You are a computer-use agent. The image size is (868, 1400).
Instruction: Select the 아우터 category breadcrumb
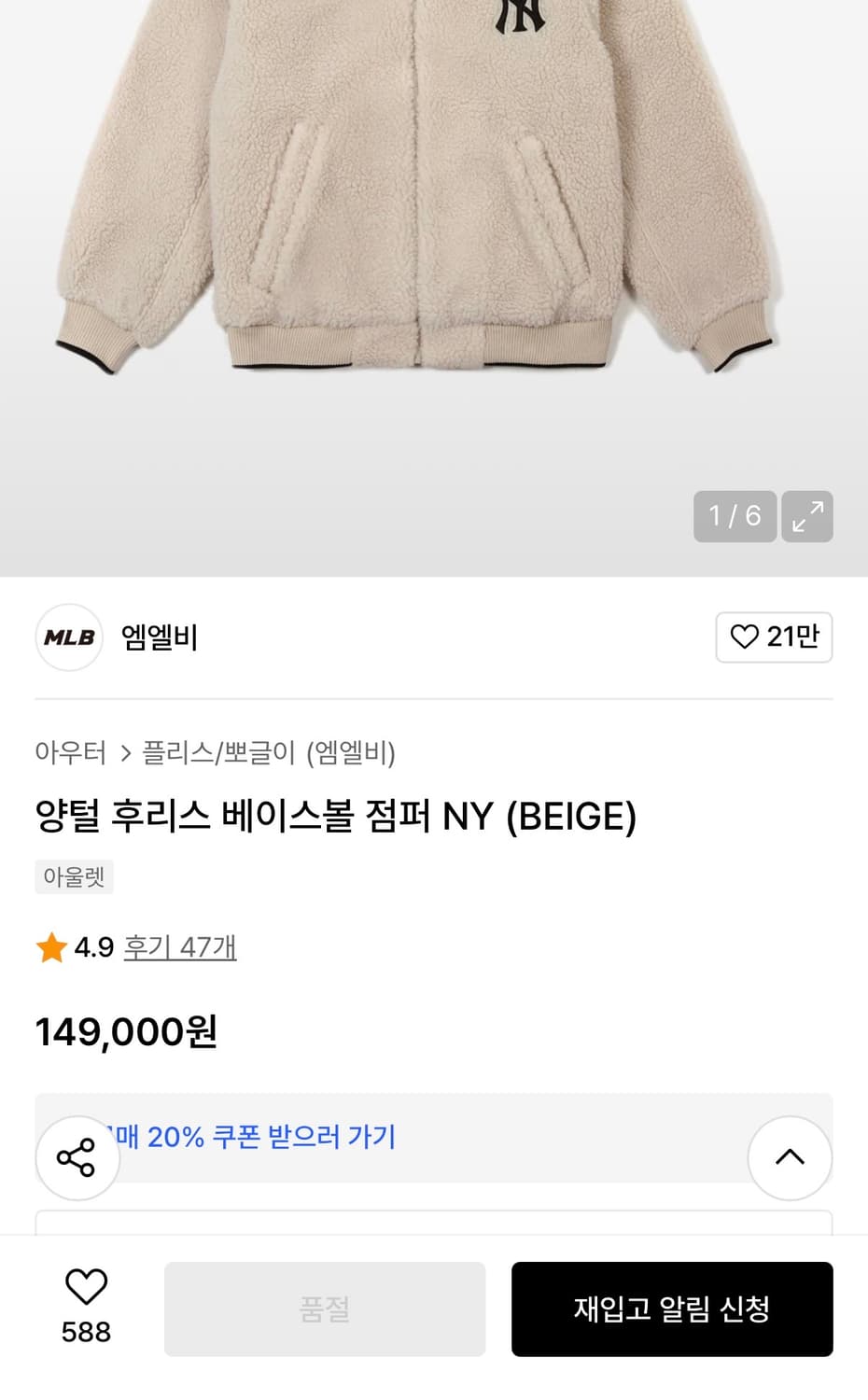pyautogui.click(x=69, y=753)
